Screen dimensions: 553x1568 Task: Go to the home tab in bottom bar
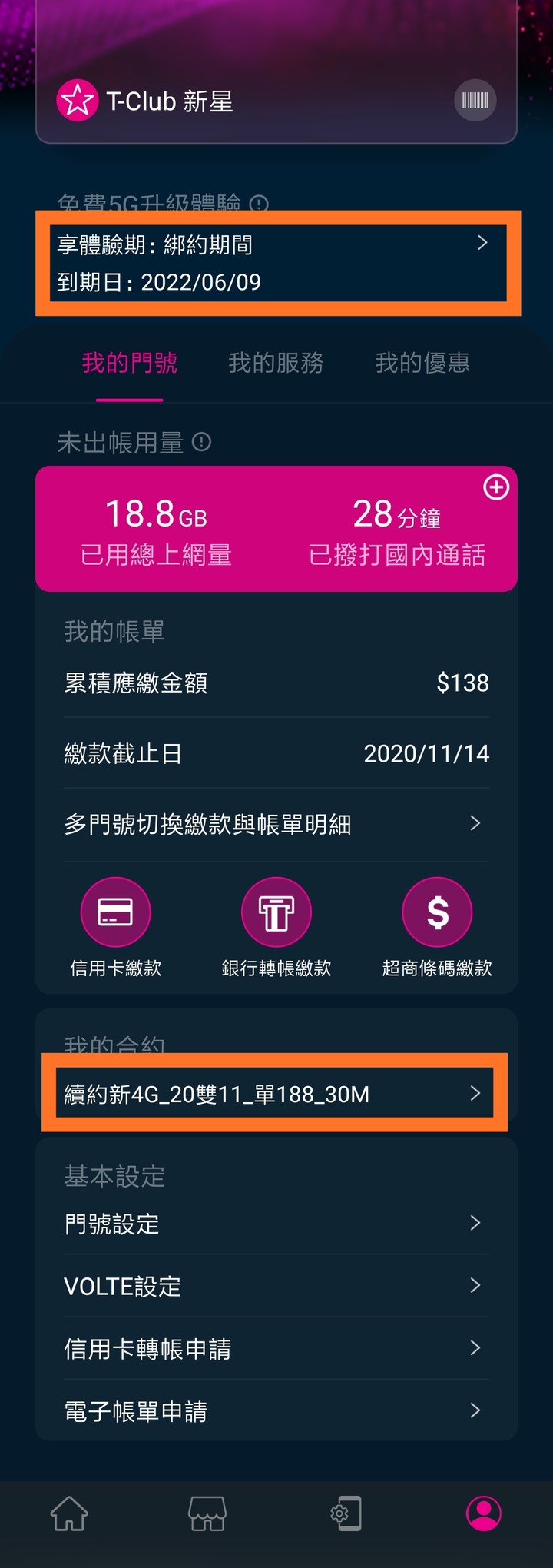coord(69,1513)
